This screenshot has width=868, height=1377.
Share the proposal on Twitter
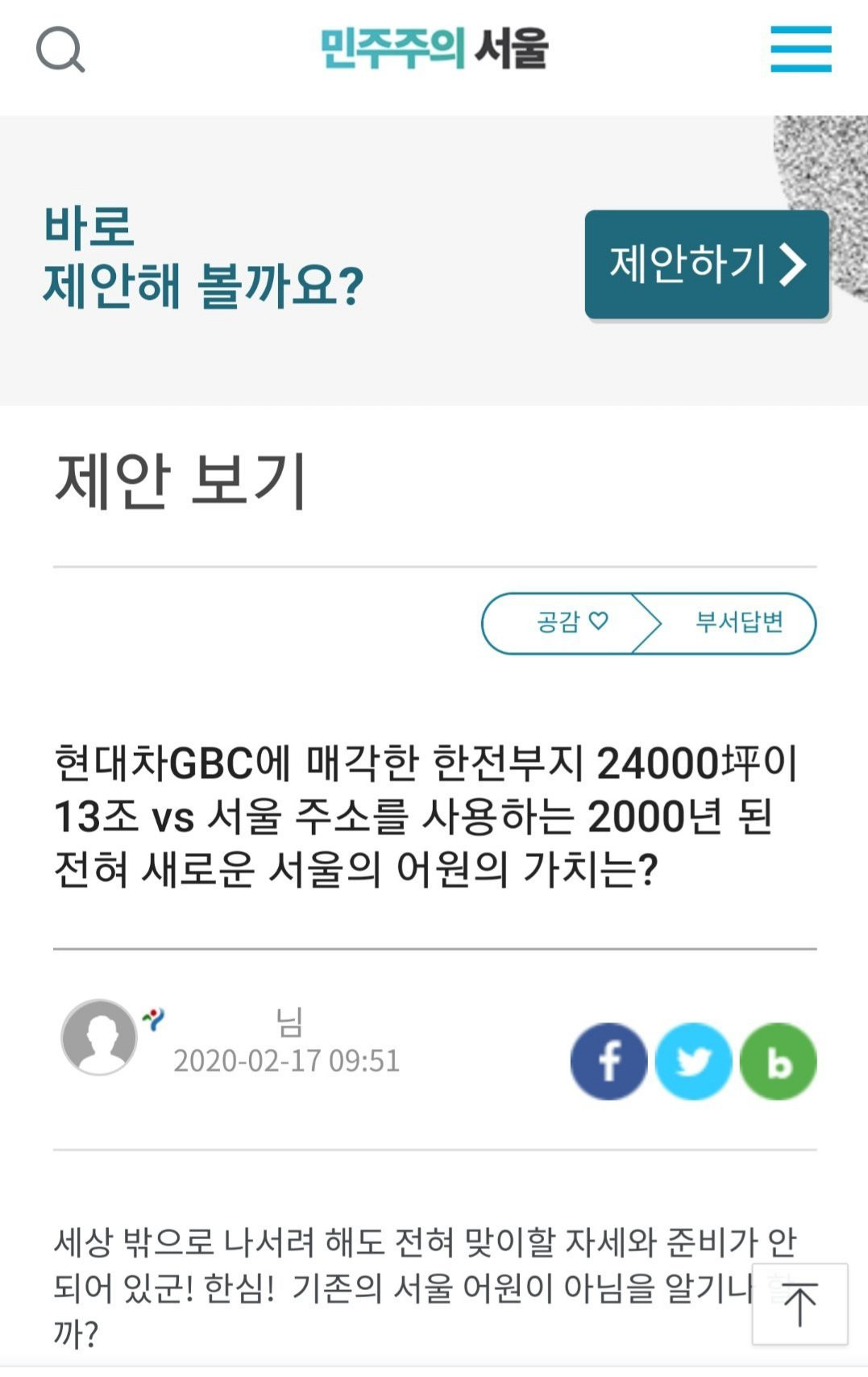[693, 1061]
